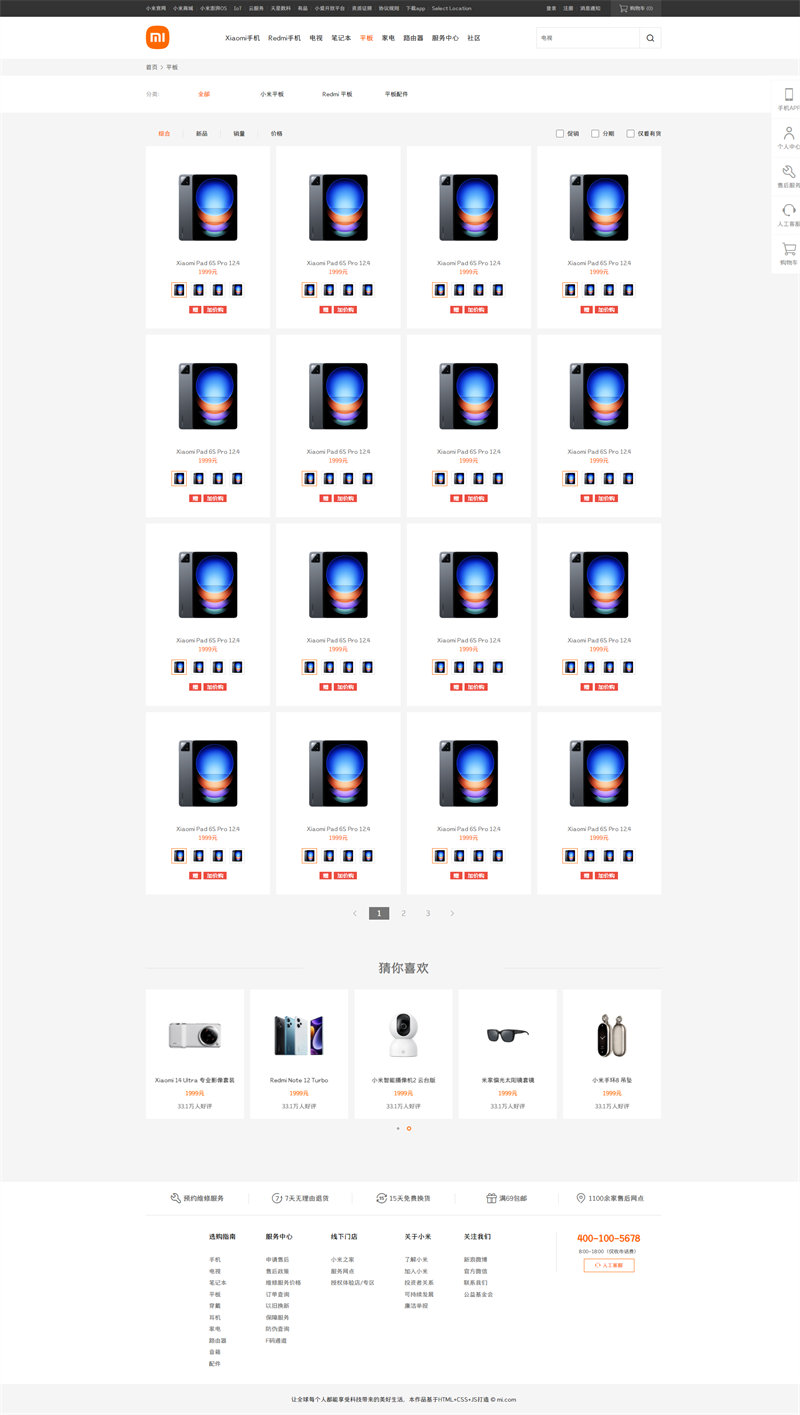Check the 促销 checkbox

coord(560,133)
